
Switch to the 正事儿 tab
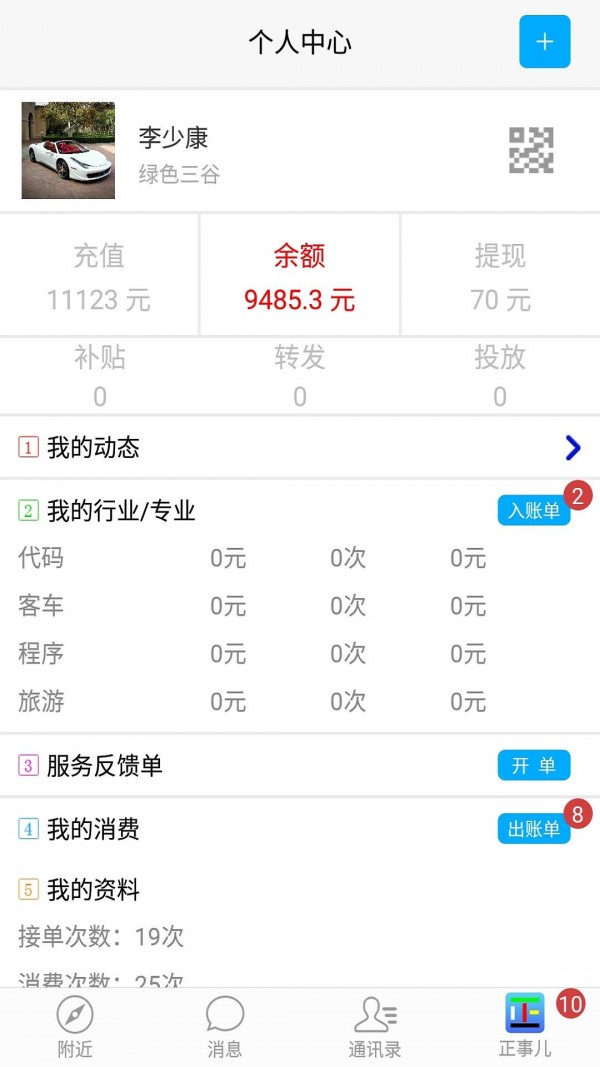click(x=524, y=1028)
